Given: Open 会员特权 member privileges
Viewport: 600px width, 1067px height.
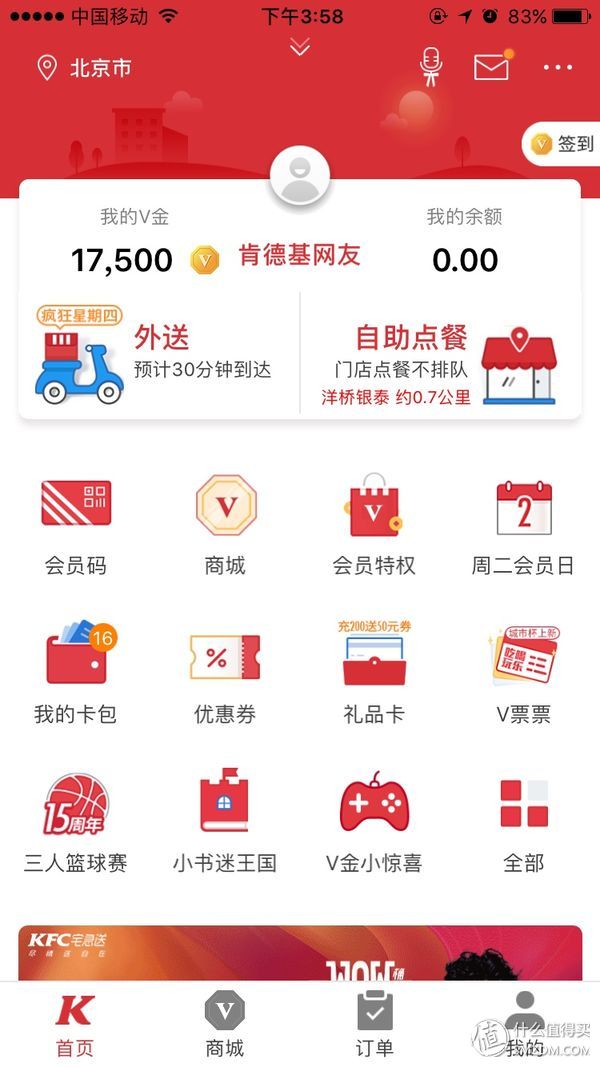Looking at the screenshot, I should tap(374, 525).
